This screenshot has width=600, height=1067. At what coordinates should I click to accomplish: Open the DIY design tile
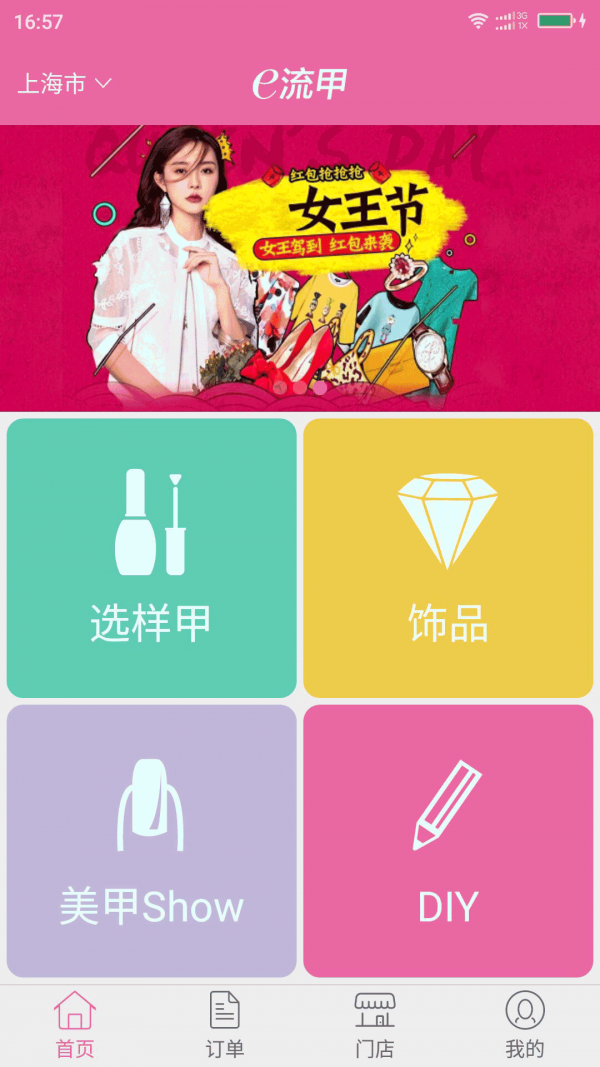click(x=448, y=841)
